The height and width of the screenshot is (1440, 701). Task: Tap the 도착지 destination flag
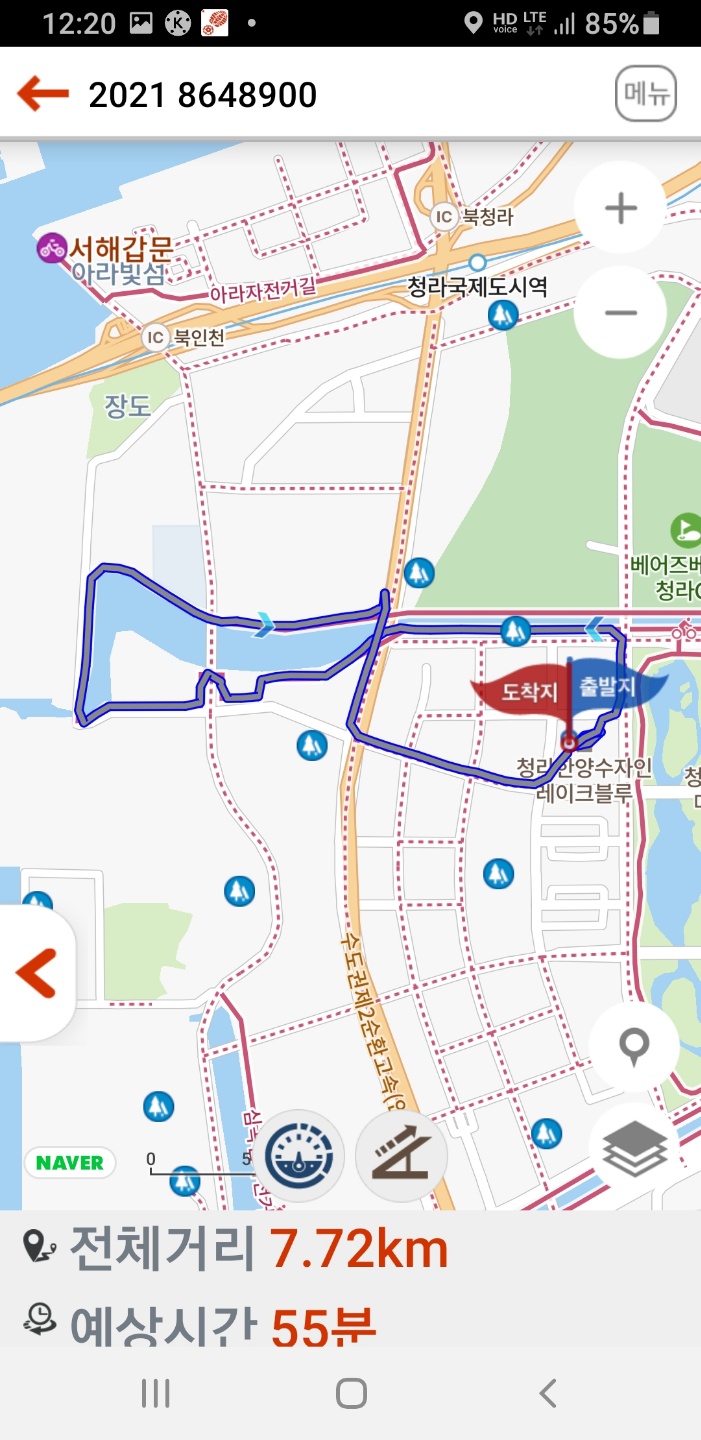click(x=520, y=691)
